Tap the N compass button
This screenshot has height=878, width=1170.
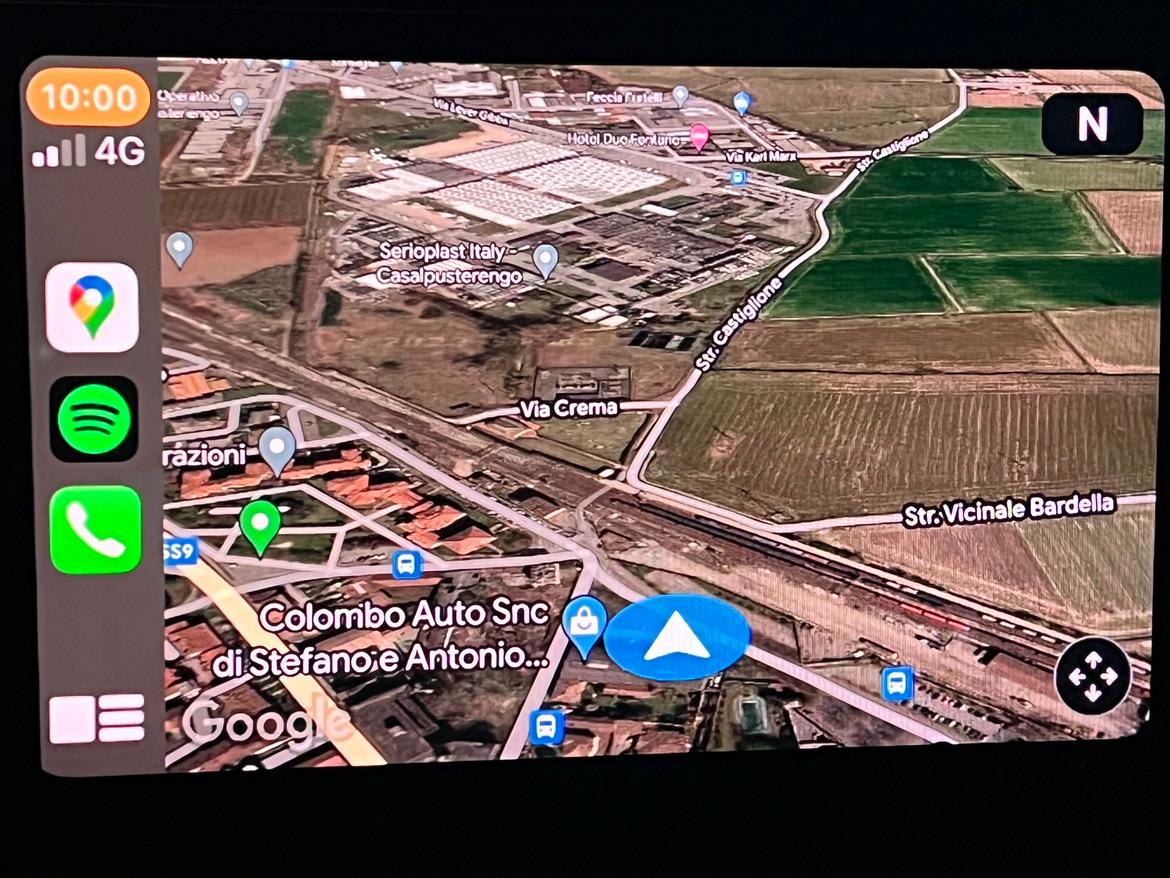pyautogui.click(x=1092, y=125)
